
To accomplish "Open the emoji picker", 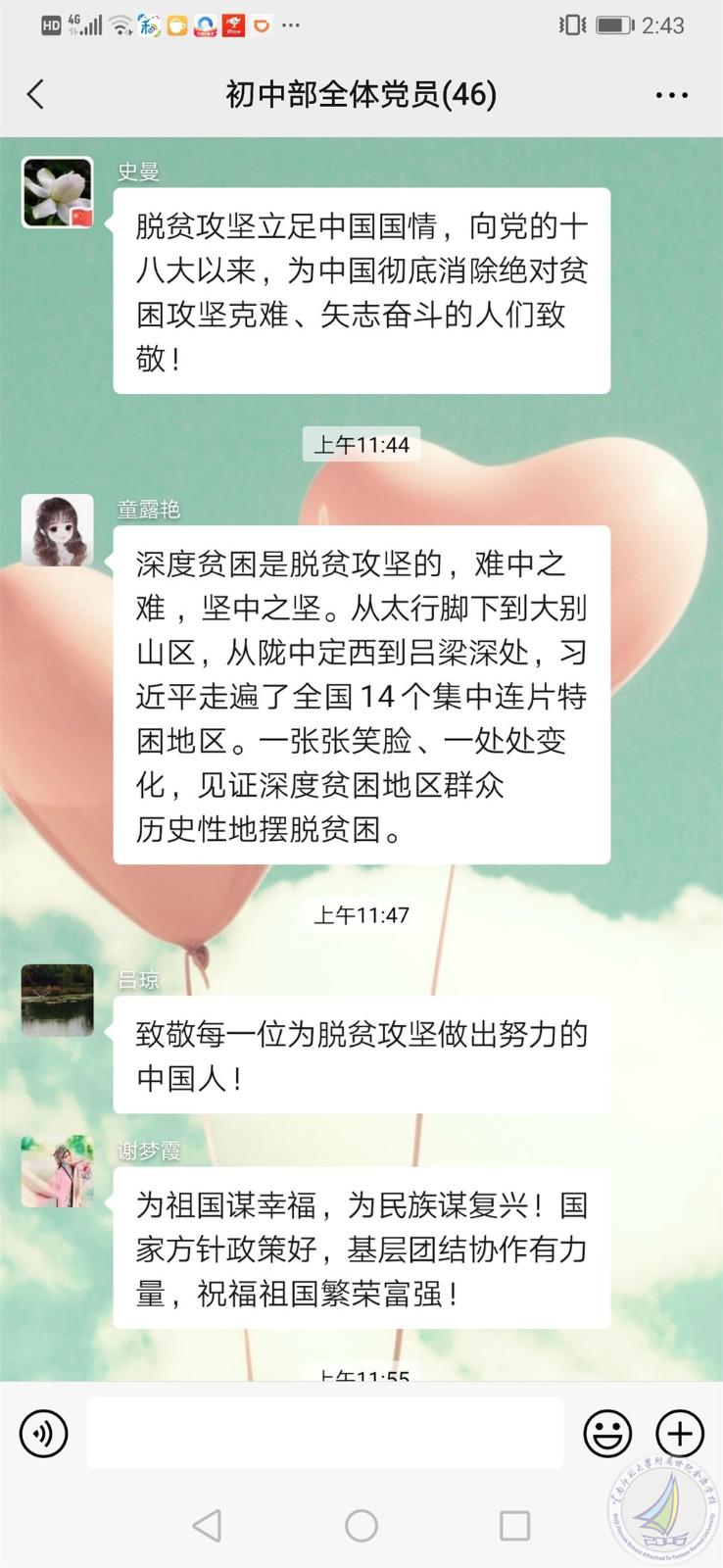I will [x=607, y=1434].
